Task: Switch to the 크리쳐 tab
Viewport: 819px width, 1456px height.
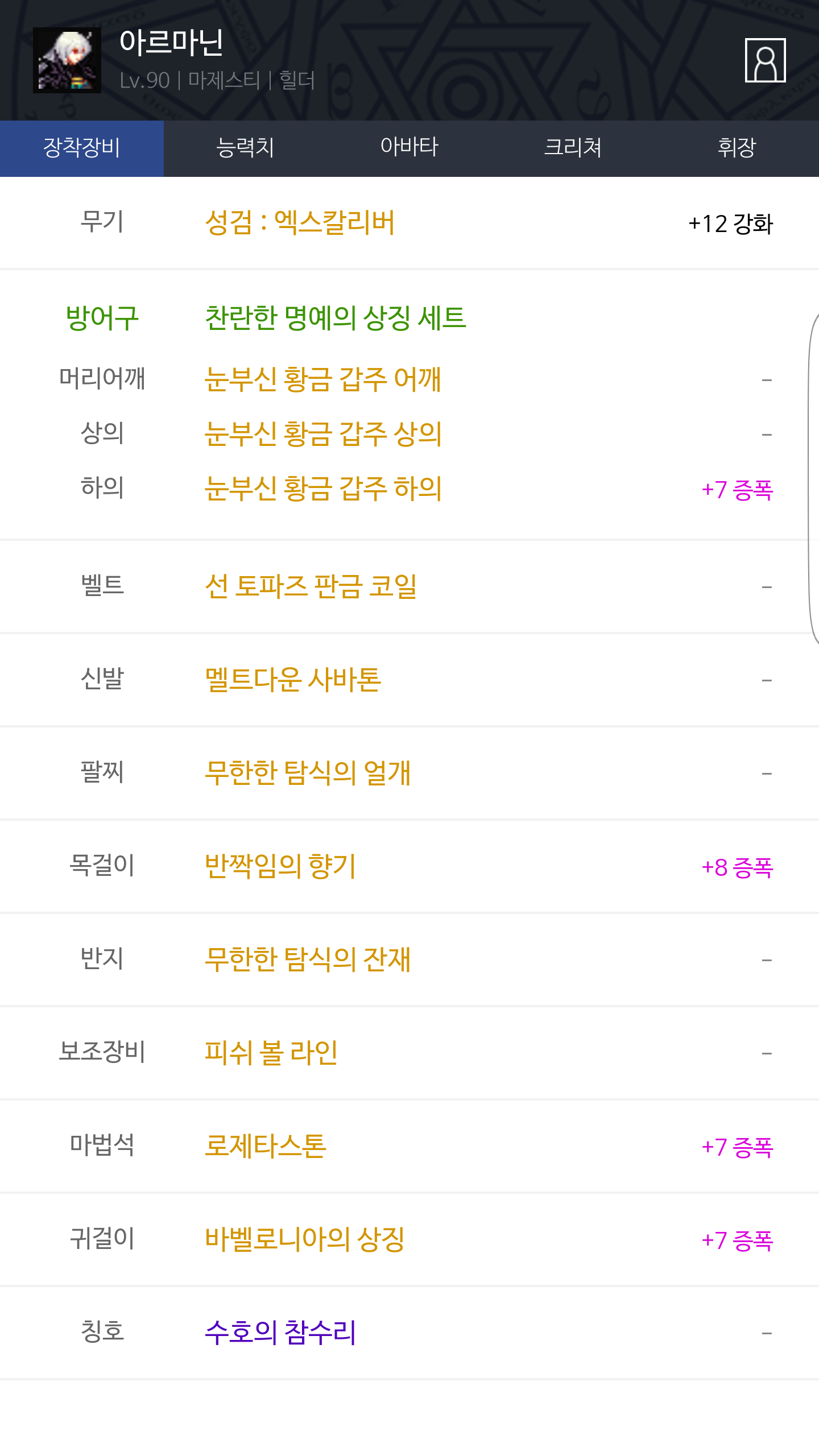Action: 573,148
